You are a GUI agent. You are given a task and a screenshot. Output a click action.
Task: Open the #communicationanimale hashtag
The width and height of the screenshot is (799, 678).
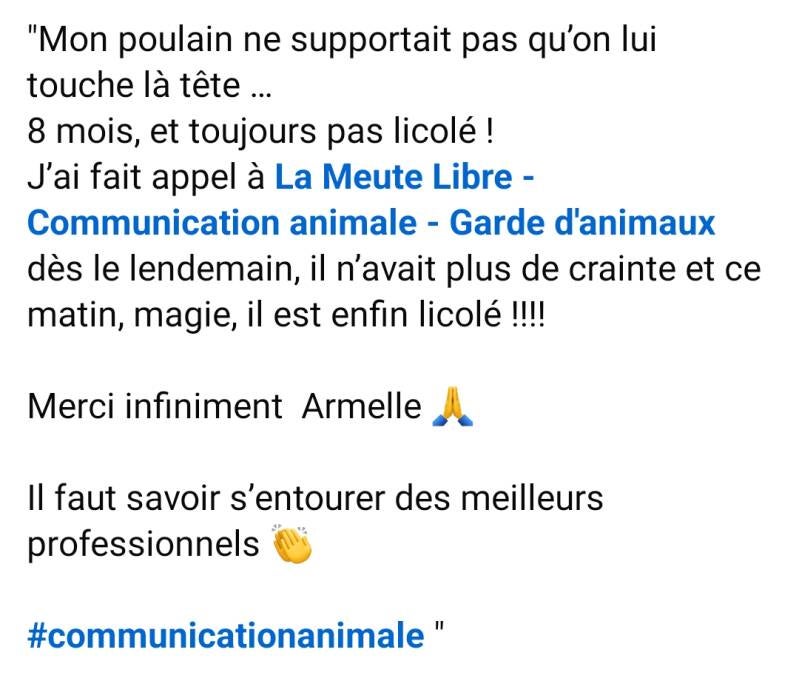coord(226,634)
